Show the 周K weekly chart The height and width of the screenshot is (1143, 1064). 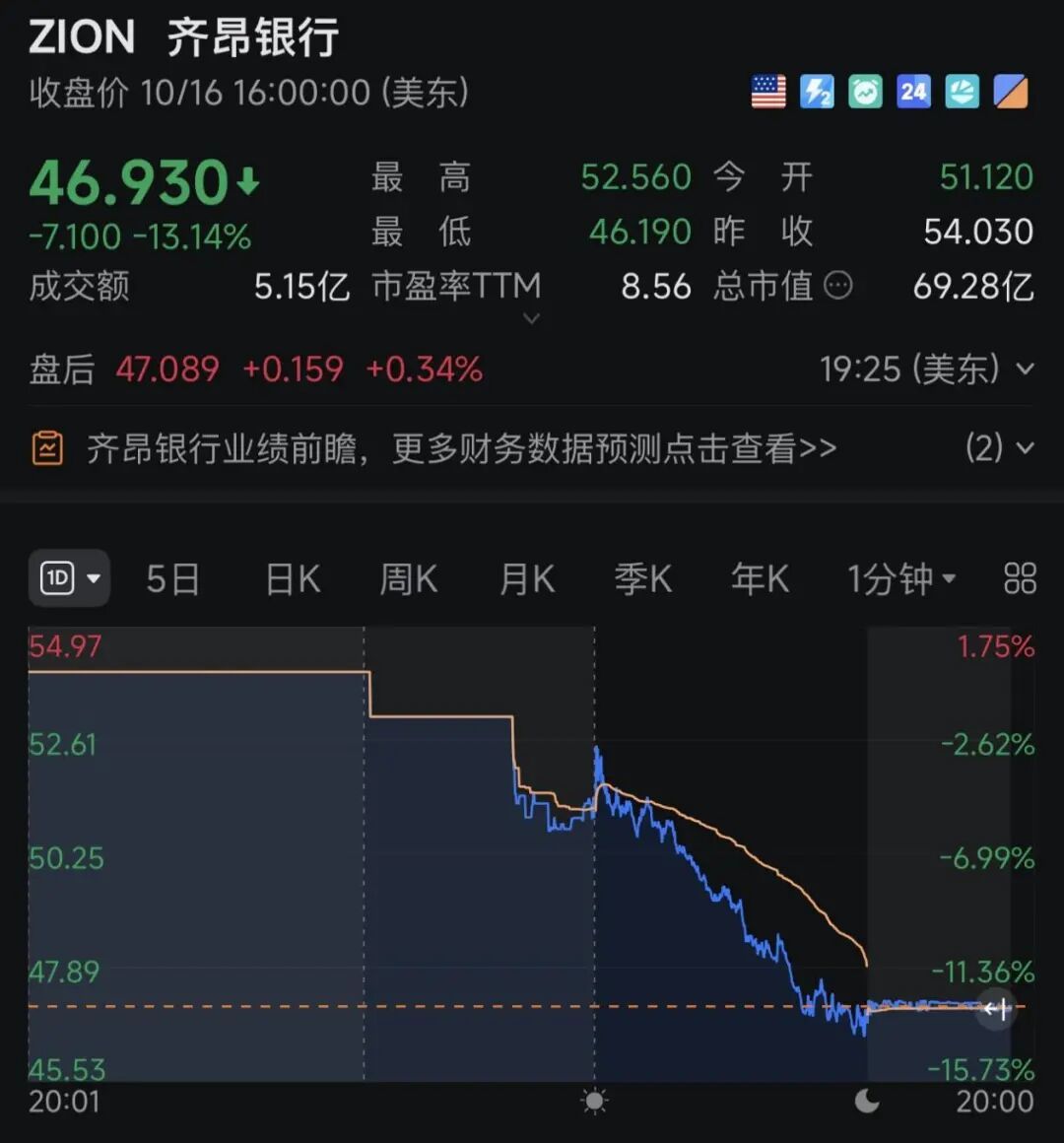pyautogui.click(x=408, y=579)
